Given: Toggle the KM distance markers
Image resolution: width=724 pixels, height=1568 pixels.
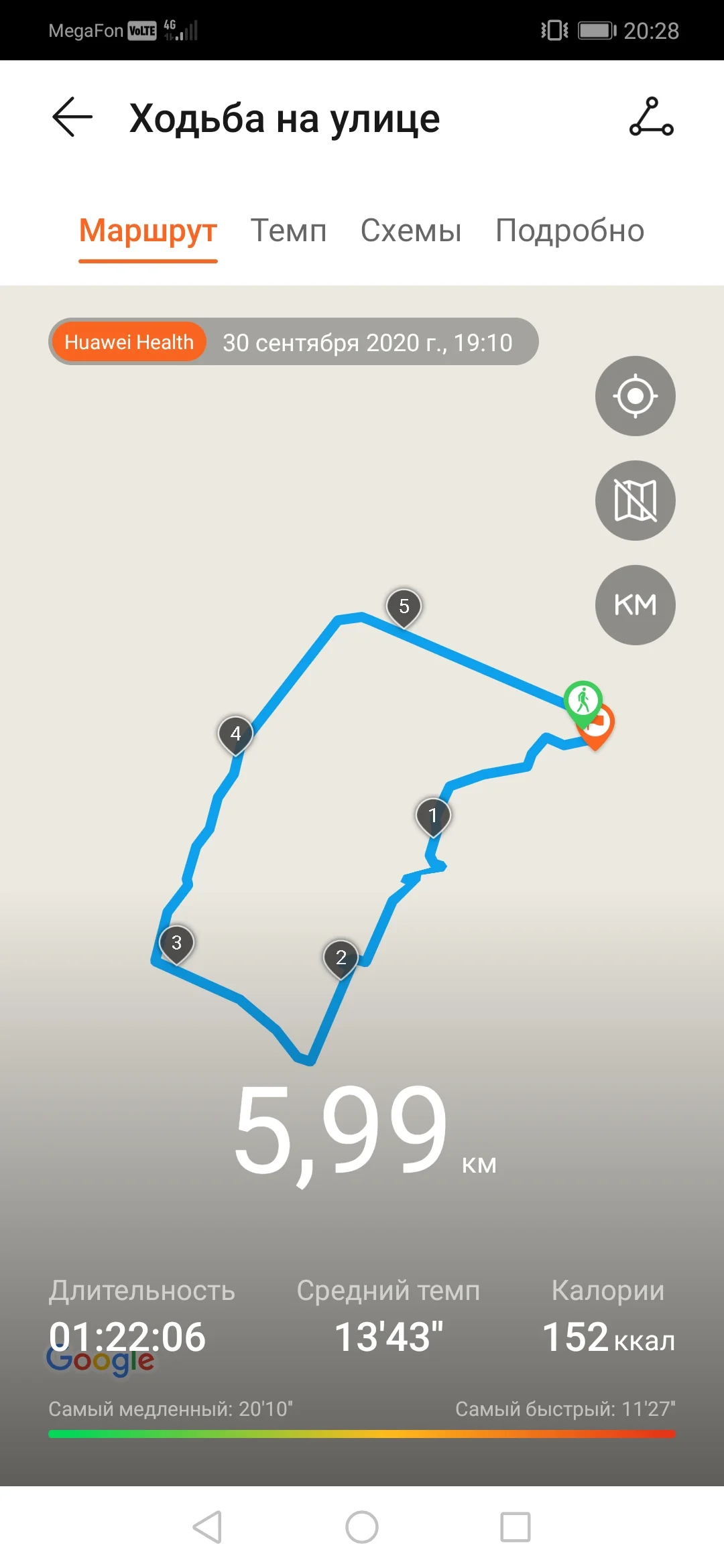Looking at the screenshot, I should (635, 605).
